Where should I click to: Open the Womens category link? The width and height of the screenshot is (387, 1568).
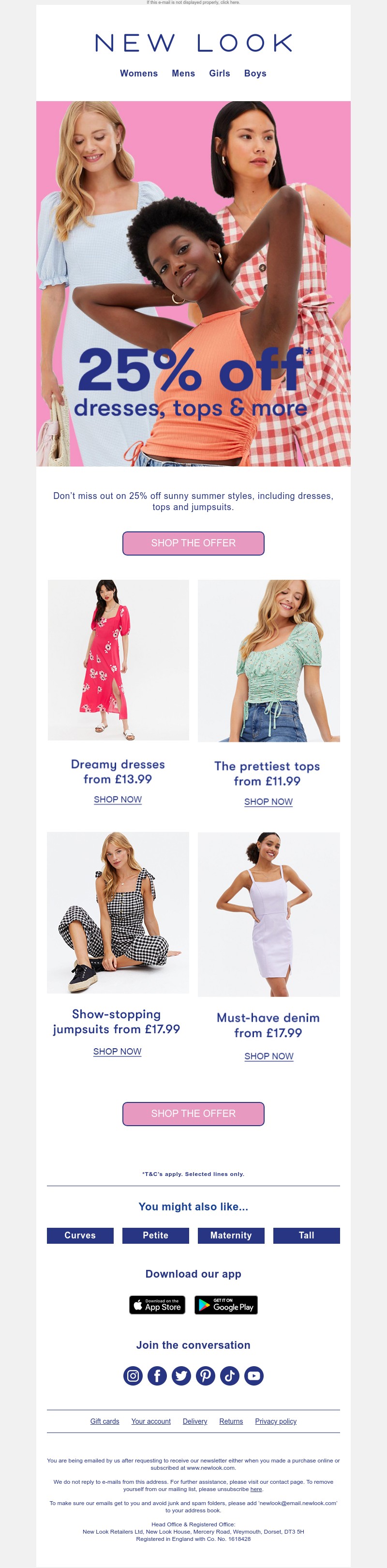[x=139, y=73]
